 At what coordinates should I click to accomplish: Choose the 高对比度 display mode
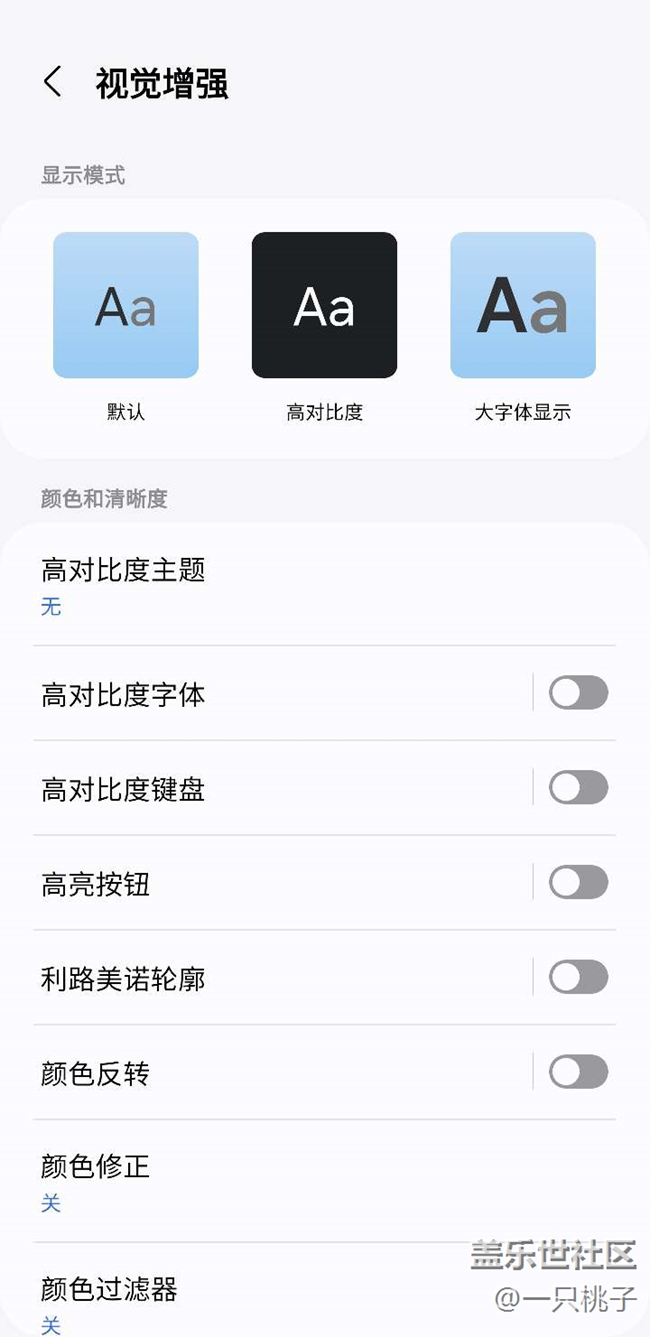click(324, 306)
